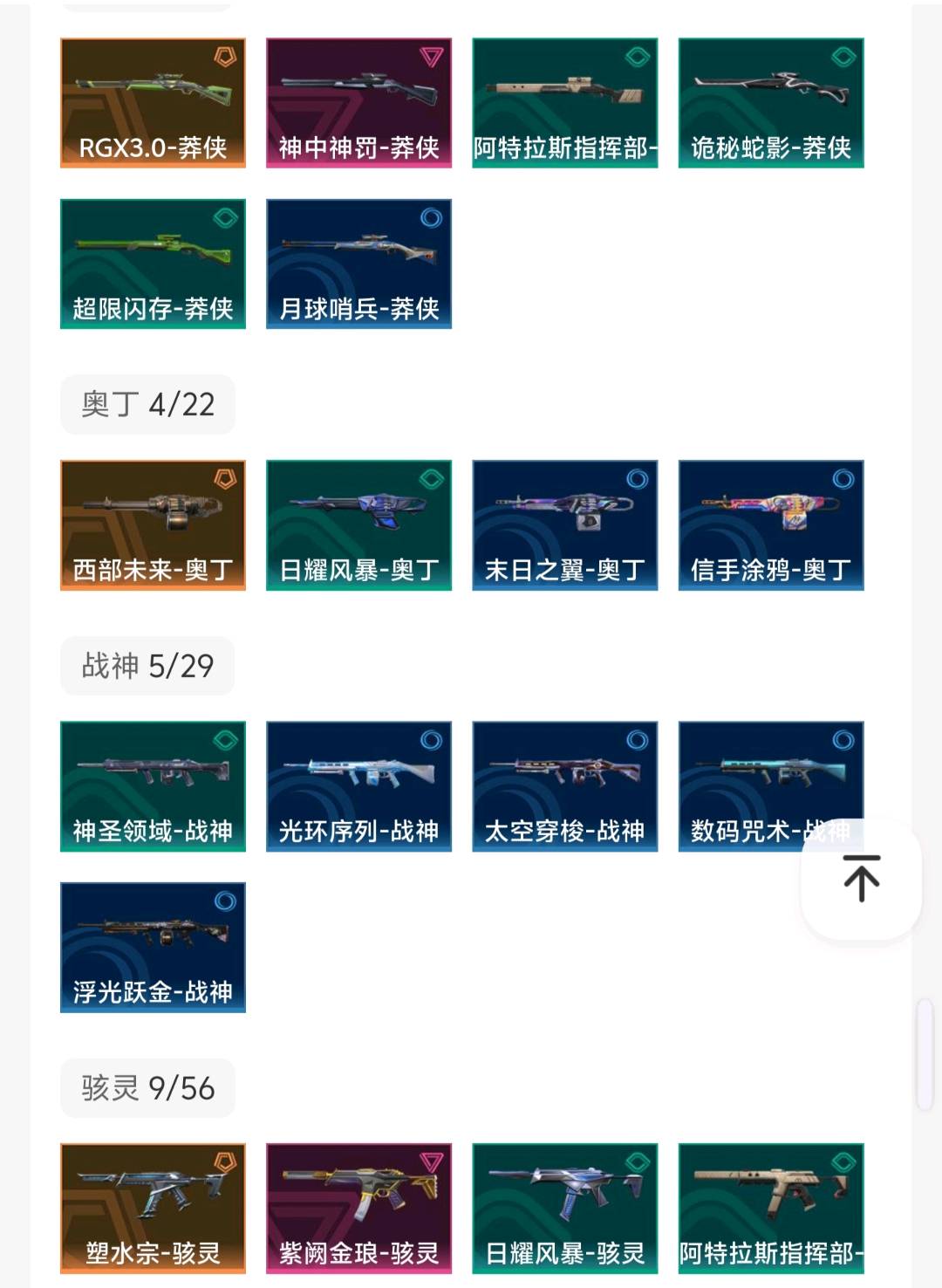Select the 诡秘蛇影-莽侠 skin tile
Screen dimensions: 942x1288
(771, 103)
